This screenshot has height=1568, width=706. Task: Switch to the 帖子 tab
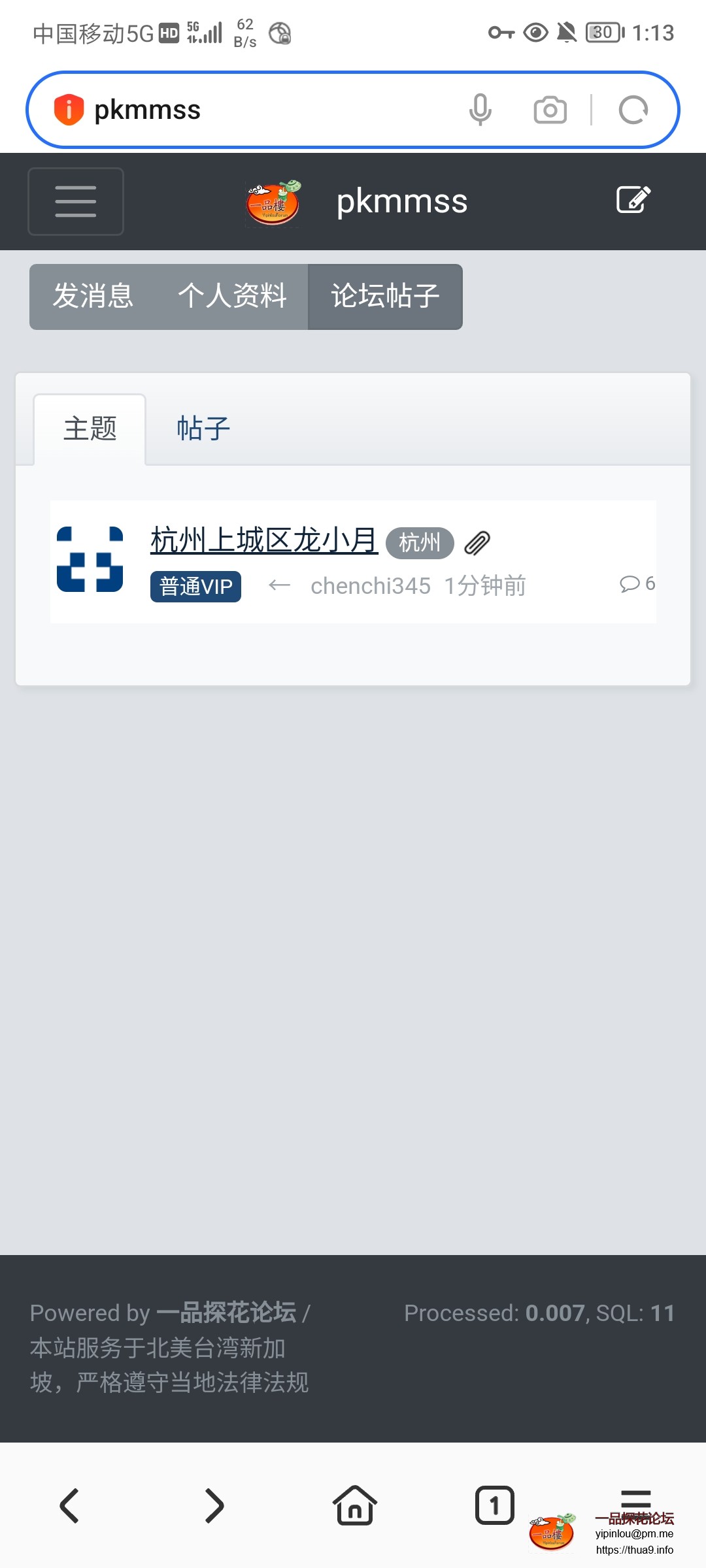[x=203, y=429]
